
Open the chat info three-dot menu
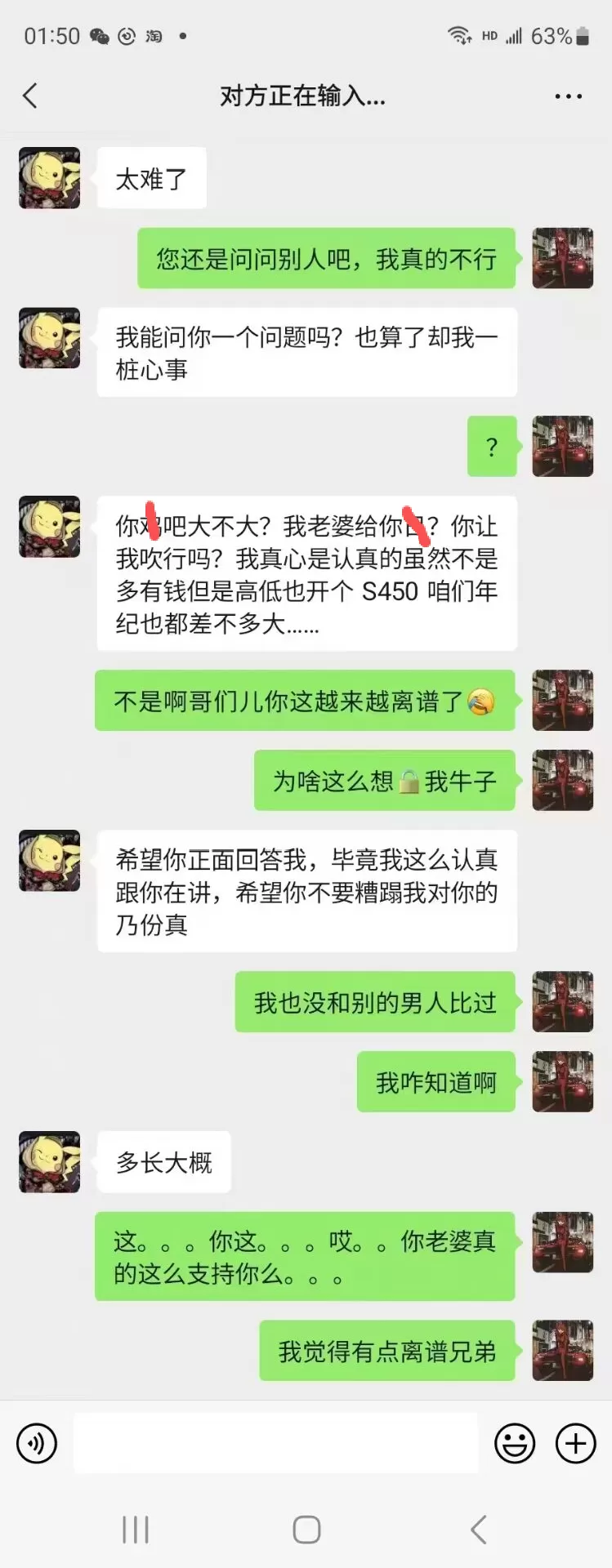568,96
